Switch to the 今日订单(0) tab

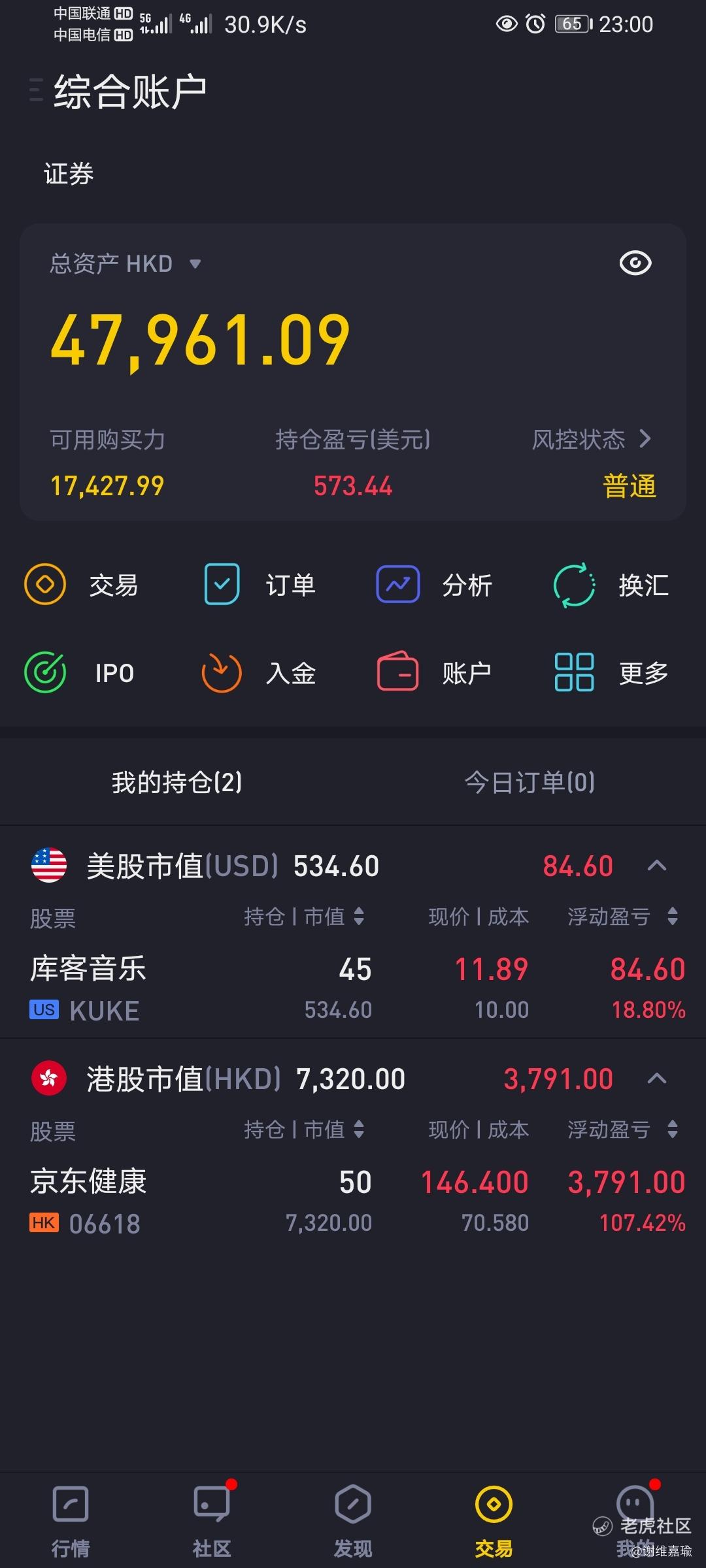click(529, 782)
